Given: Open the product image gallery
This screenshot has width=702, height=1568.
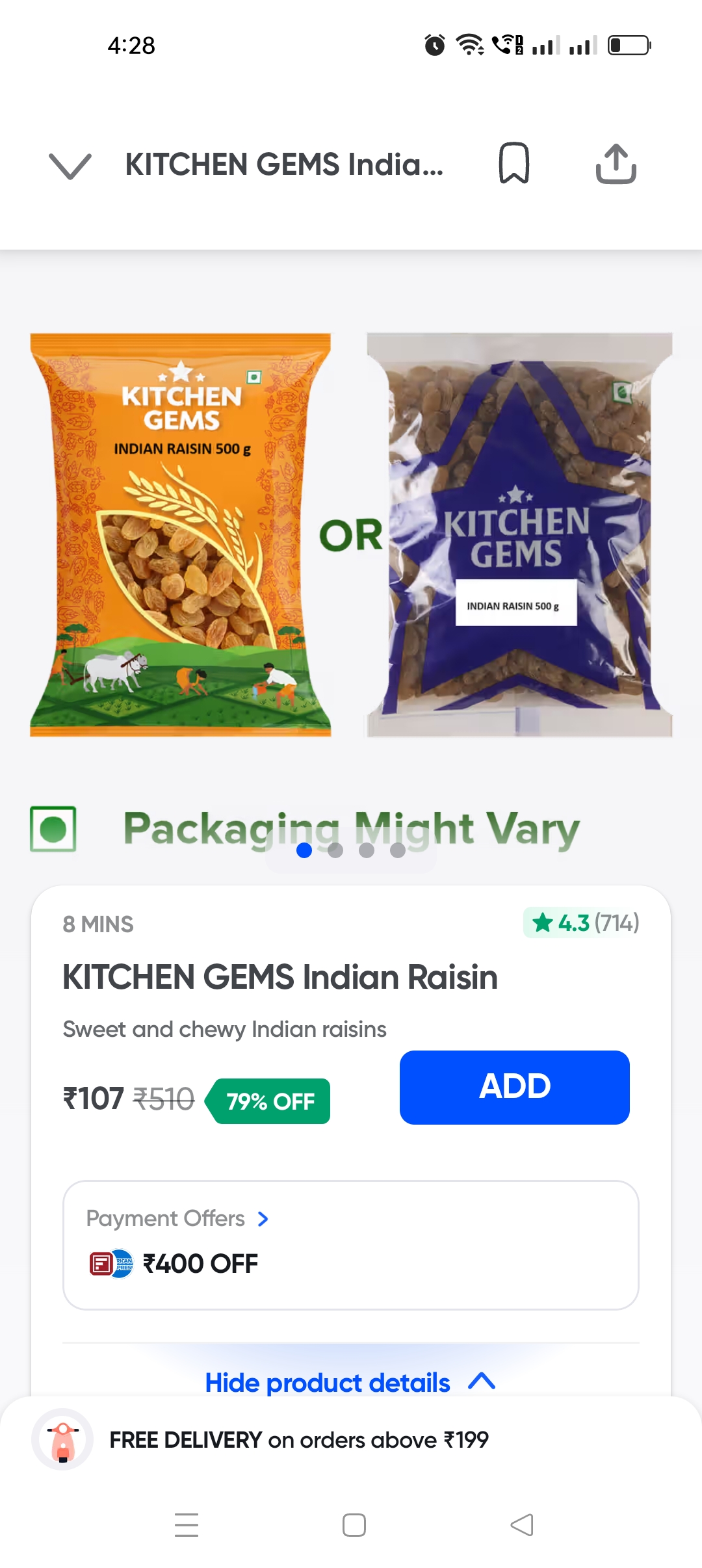Looking at the screenshot, I should (351, 534).
